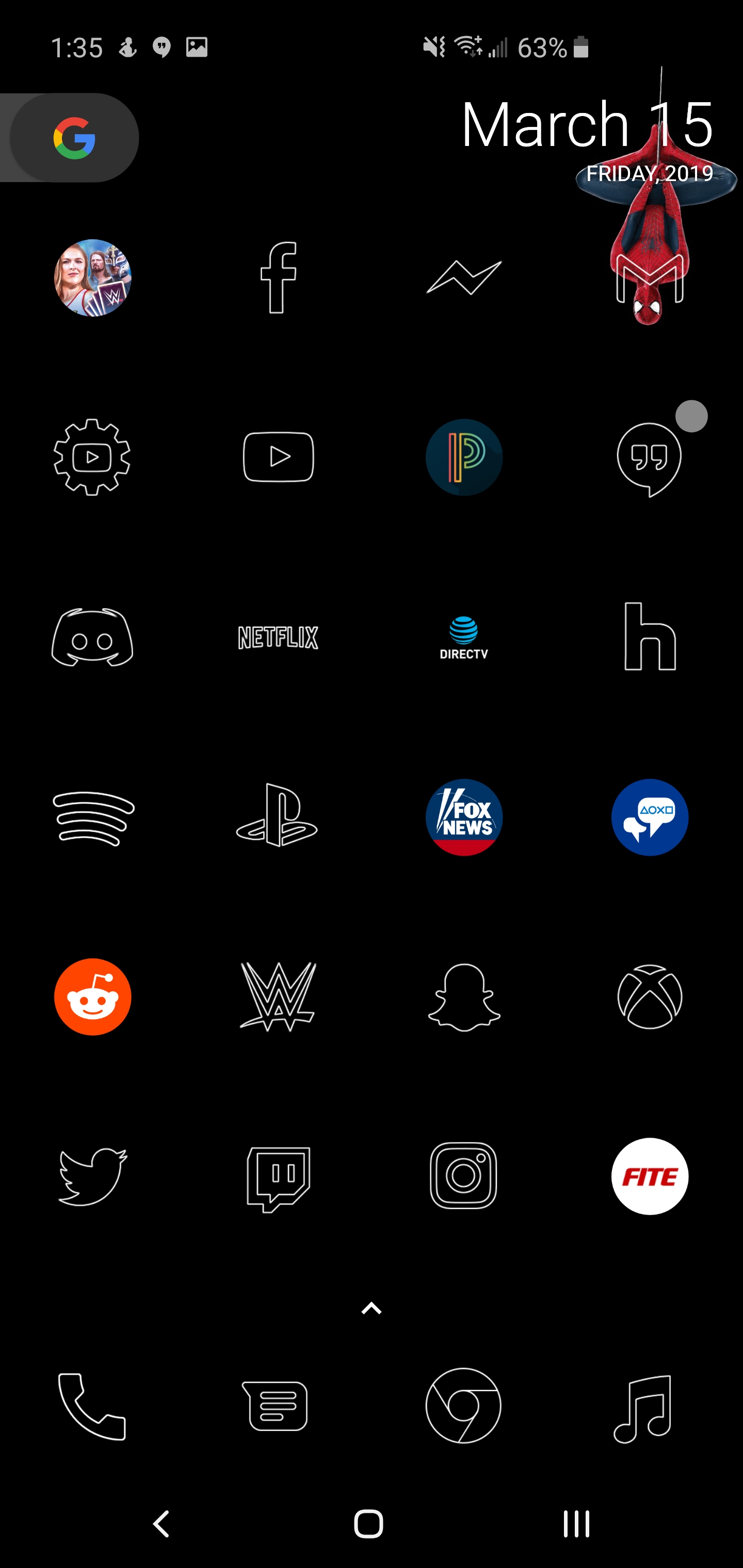Image resolution: width=743 pixels, height=1568 pixels.
Task: Launch the FITE streaming app
Action: coord(650,1175)
